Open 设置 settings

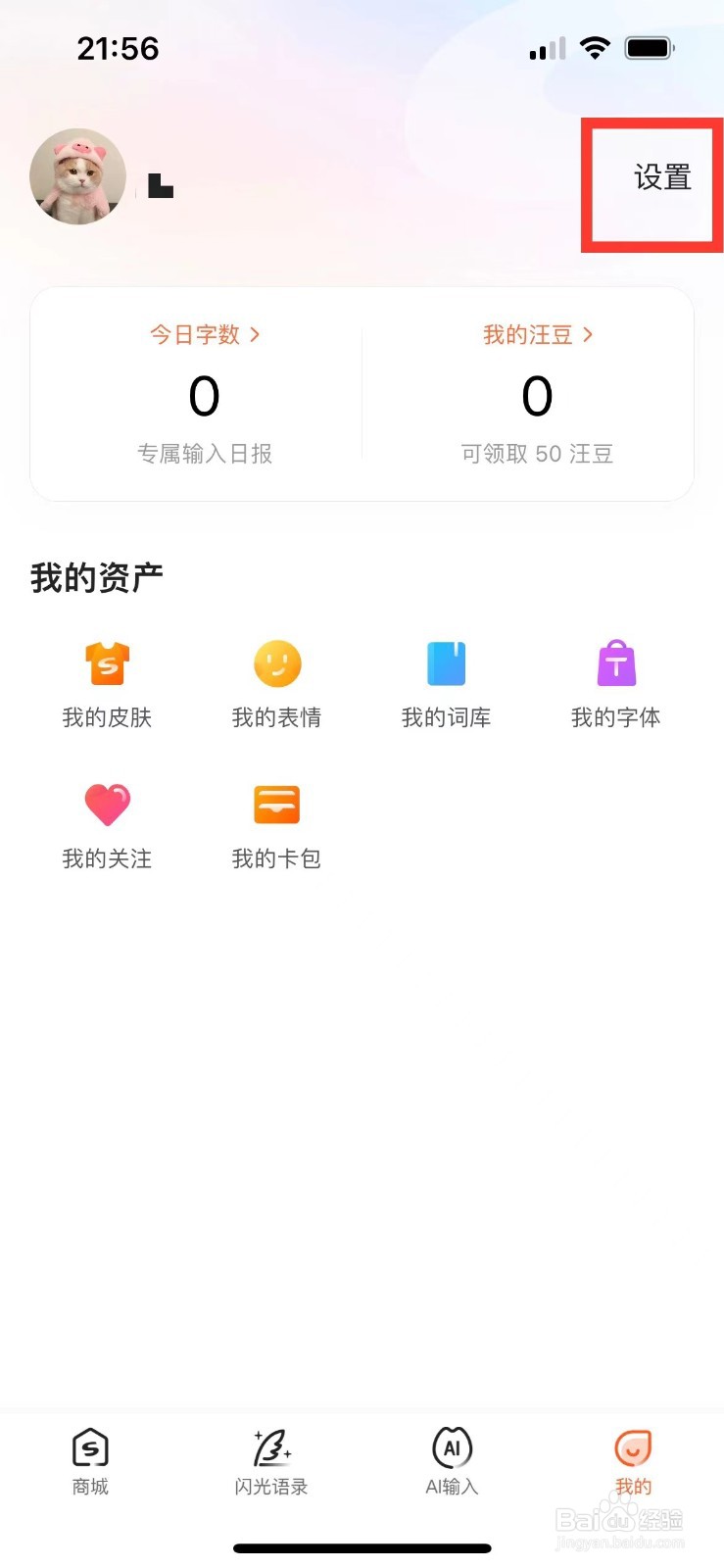[x=662, y=177]
